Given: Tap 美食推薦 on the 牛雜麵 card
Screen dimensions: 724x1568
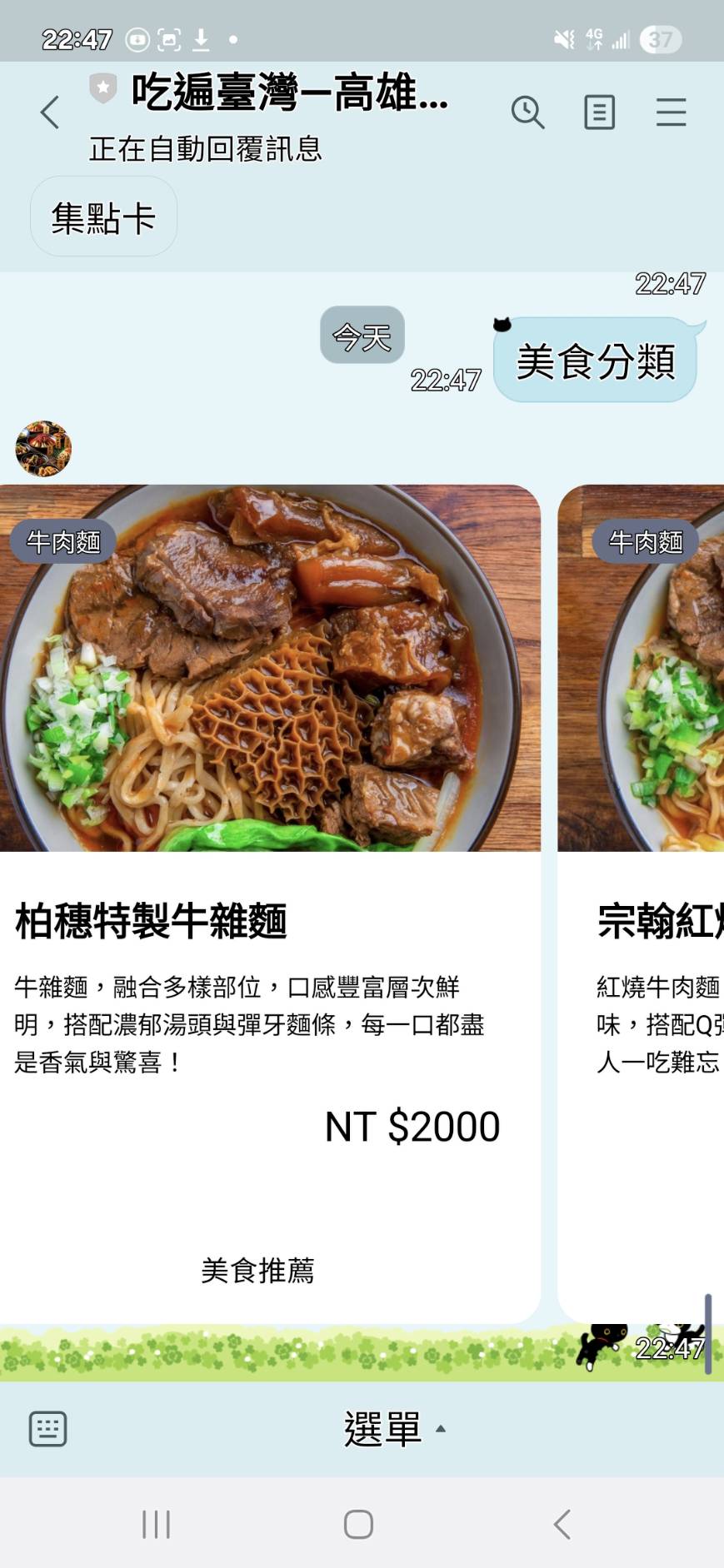Looking at the screenshot, I should click(257, 1270).
